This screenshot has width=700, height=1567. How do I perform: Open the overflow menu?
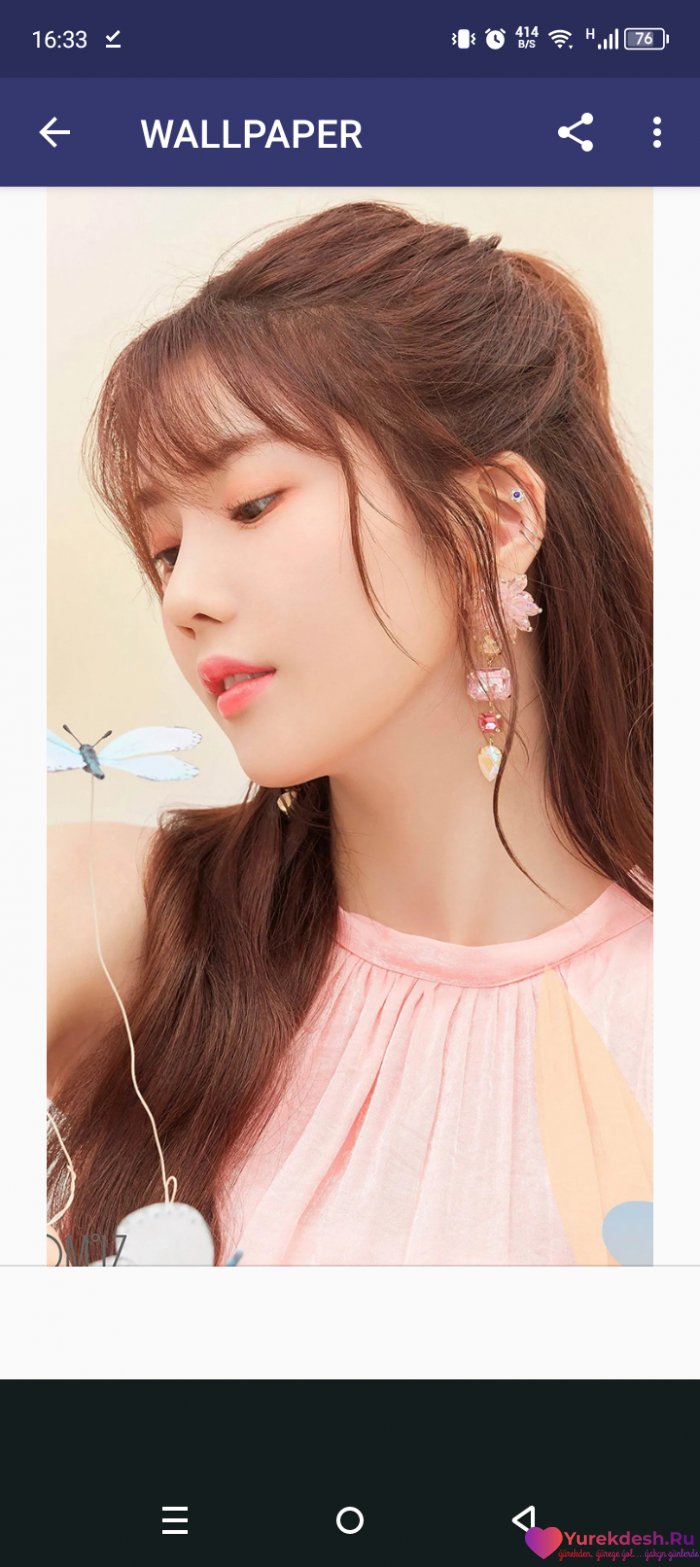point(656,132)
